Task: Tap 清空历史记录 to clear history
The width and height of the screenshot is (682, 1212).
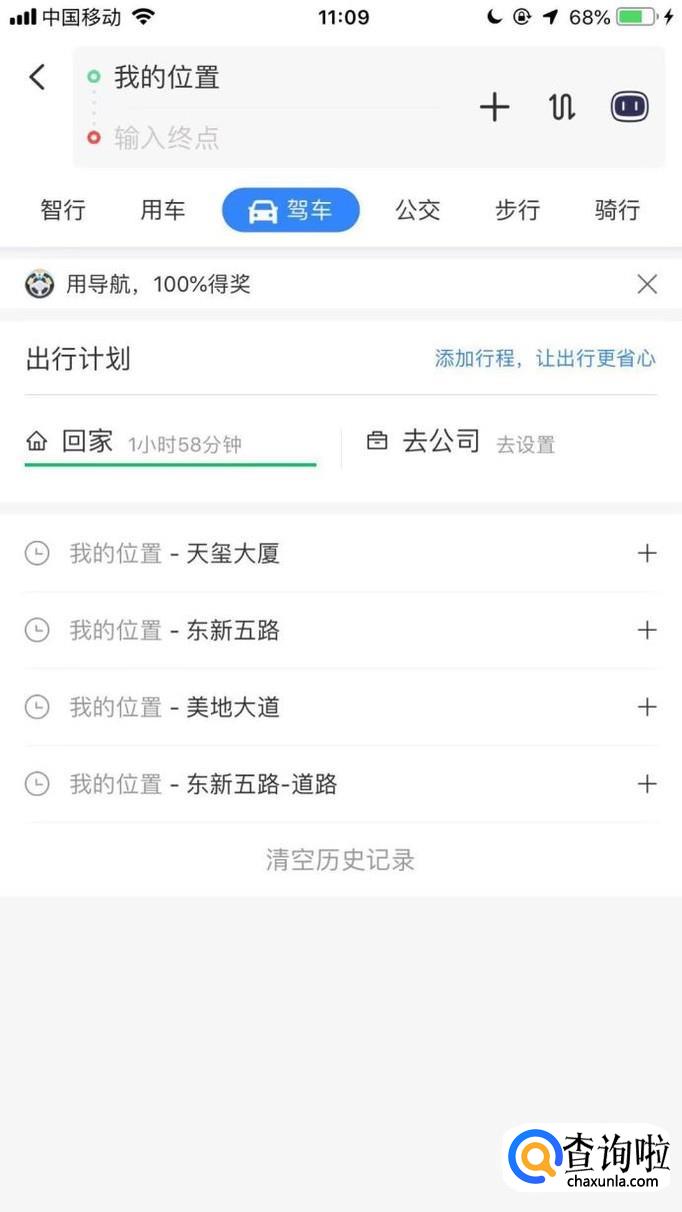Action: tap(340, 860)
